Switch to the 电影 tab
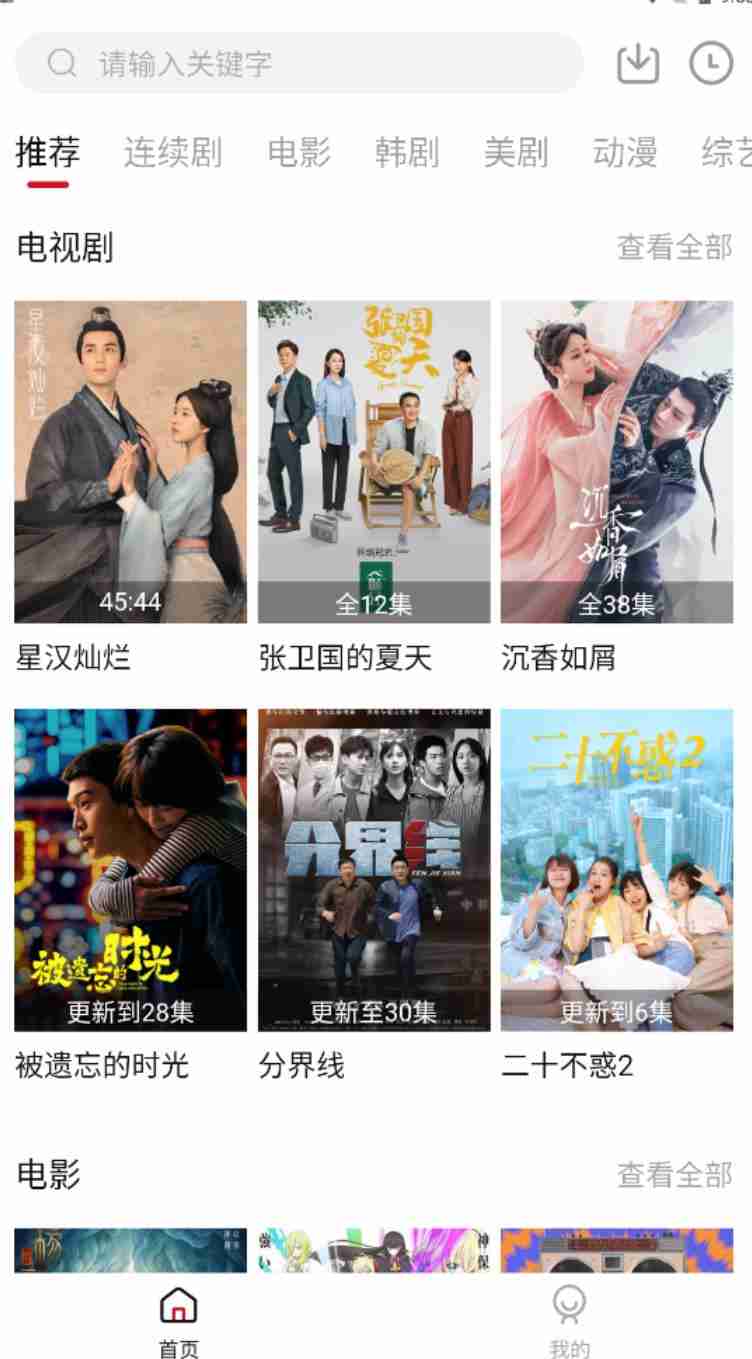752x1359 pixels. 299,153
